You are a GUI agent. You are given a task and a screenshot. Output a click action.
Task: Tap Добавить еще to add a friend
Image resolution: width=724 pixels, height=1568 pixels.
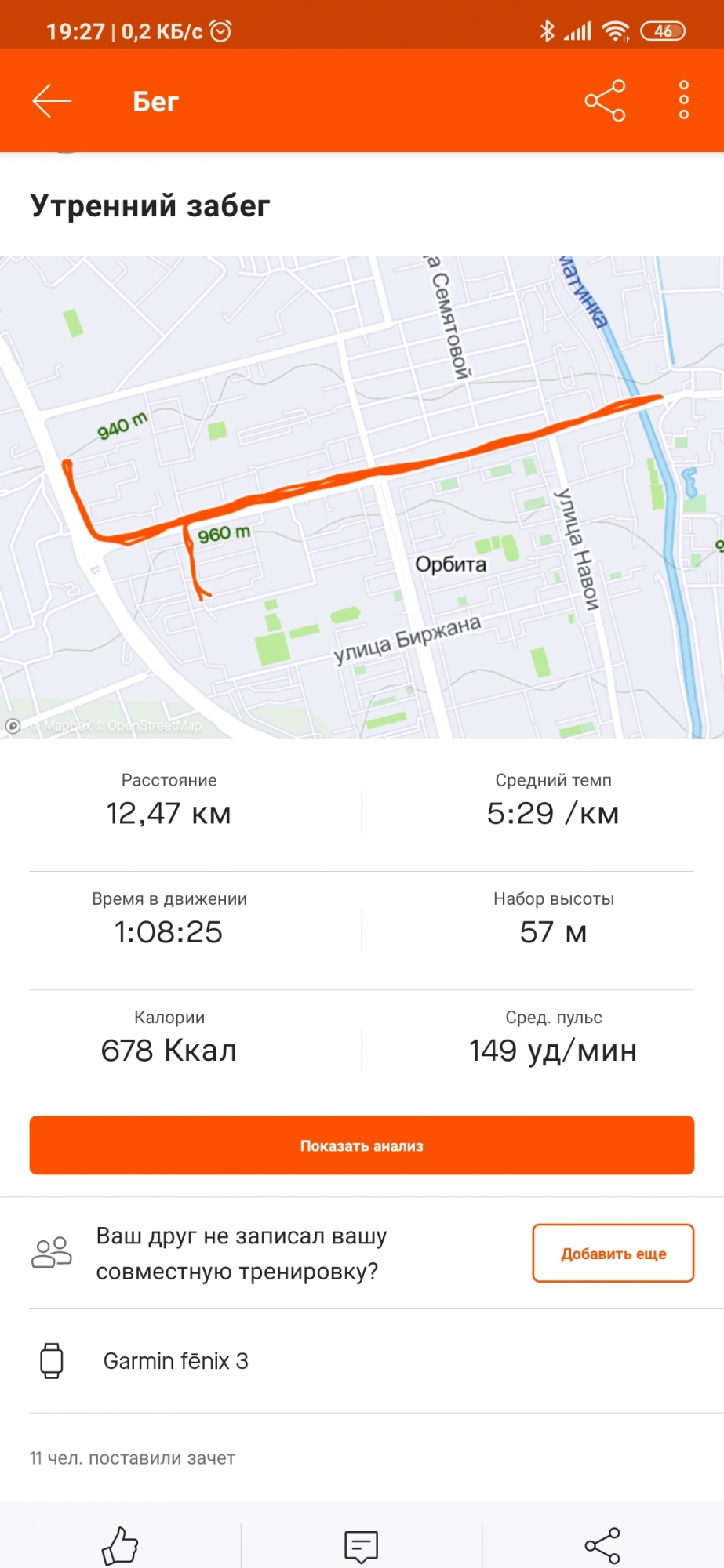click(613, 1254)
